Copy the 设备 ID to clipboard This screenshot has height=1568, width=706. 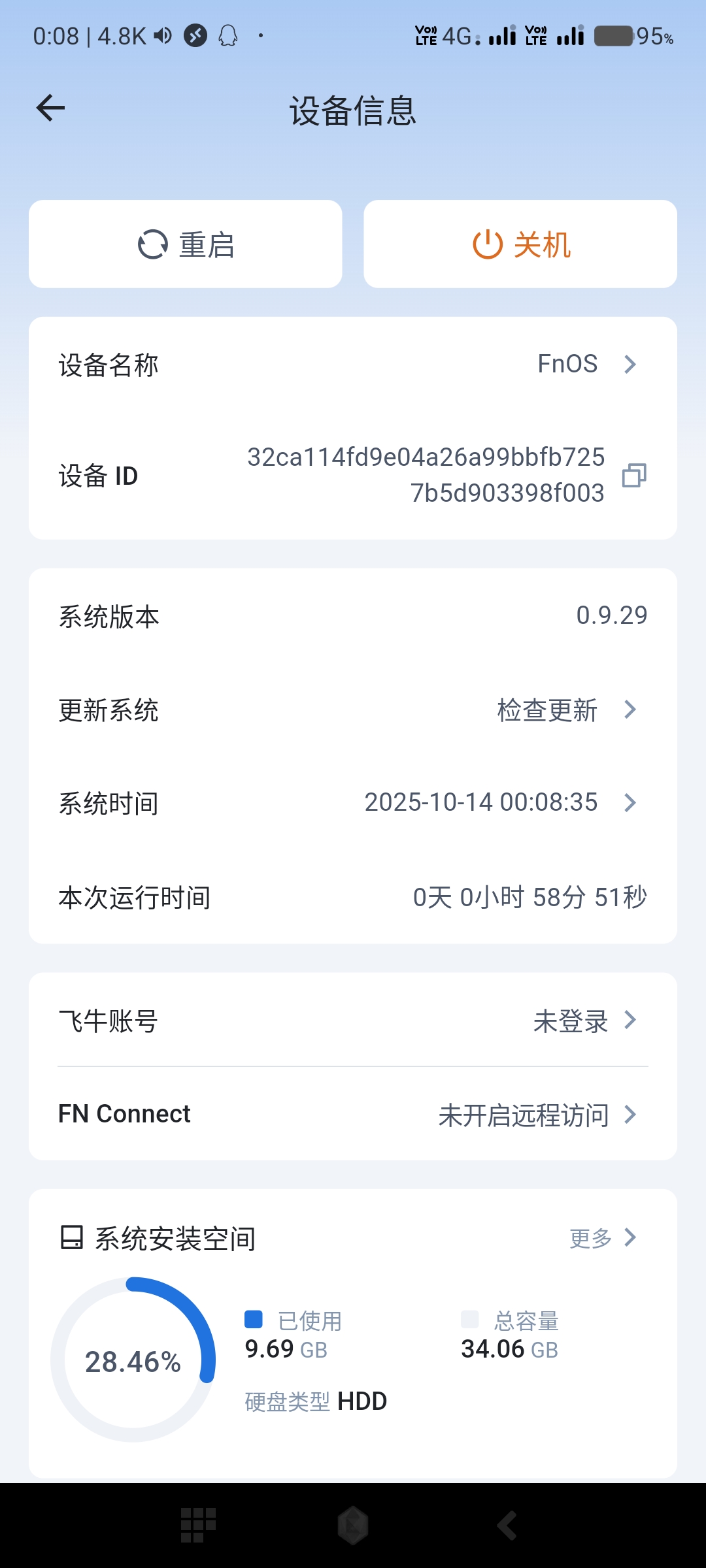633,475
